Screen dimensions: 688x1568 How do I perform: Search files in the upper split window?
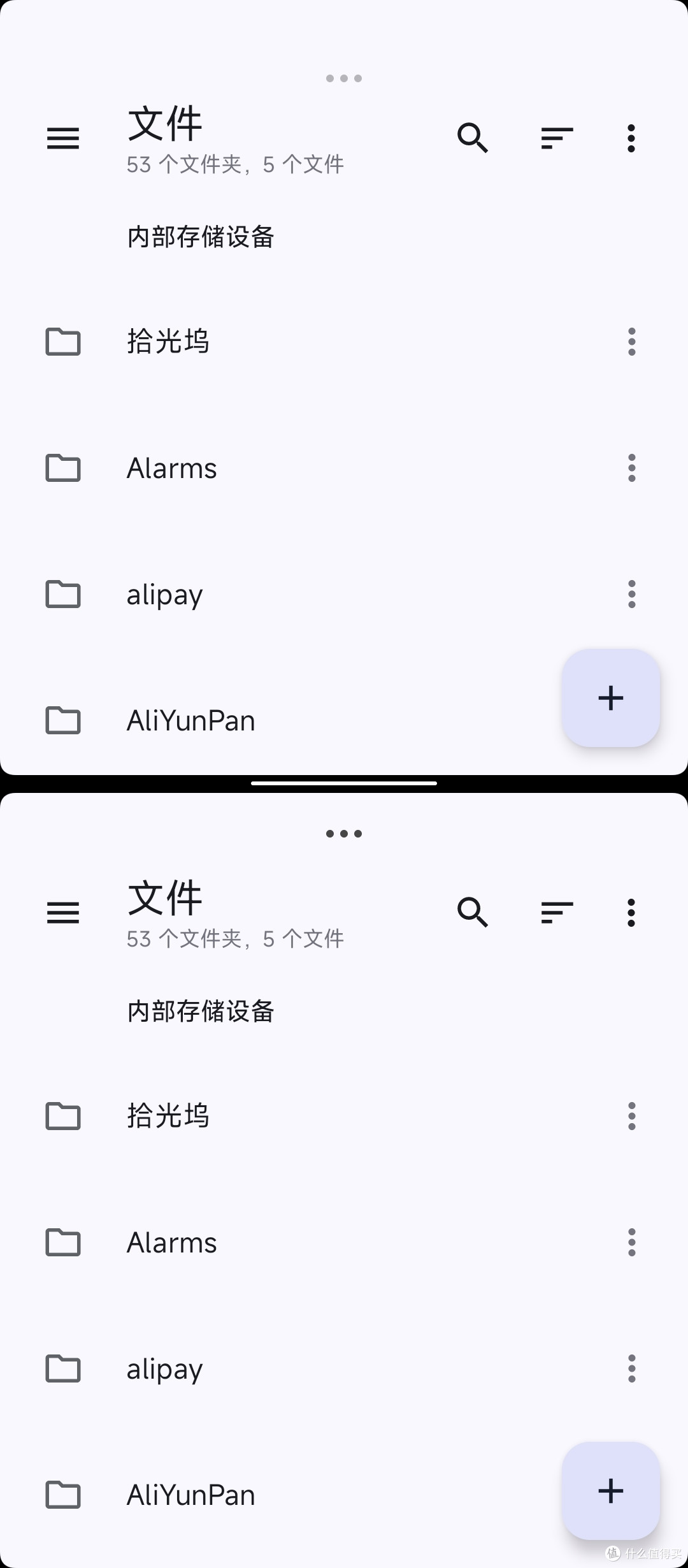(x=473, y=138)
